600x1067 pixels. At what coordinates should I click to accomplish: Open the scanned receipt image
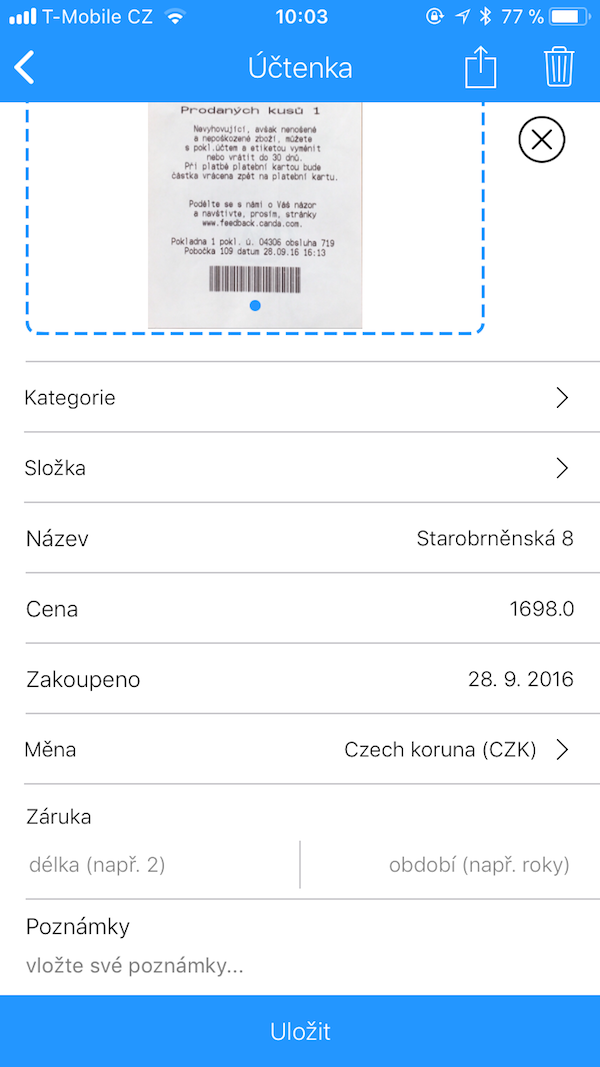coord(255,215)
